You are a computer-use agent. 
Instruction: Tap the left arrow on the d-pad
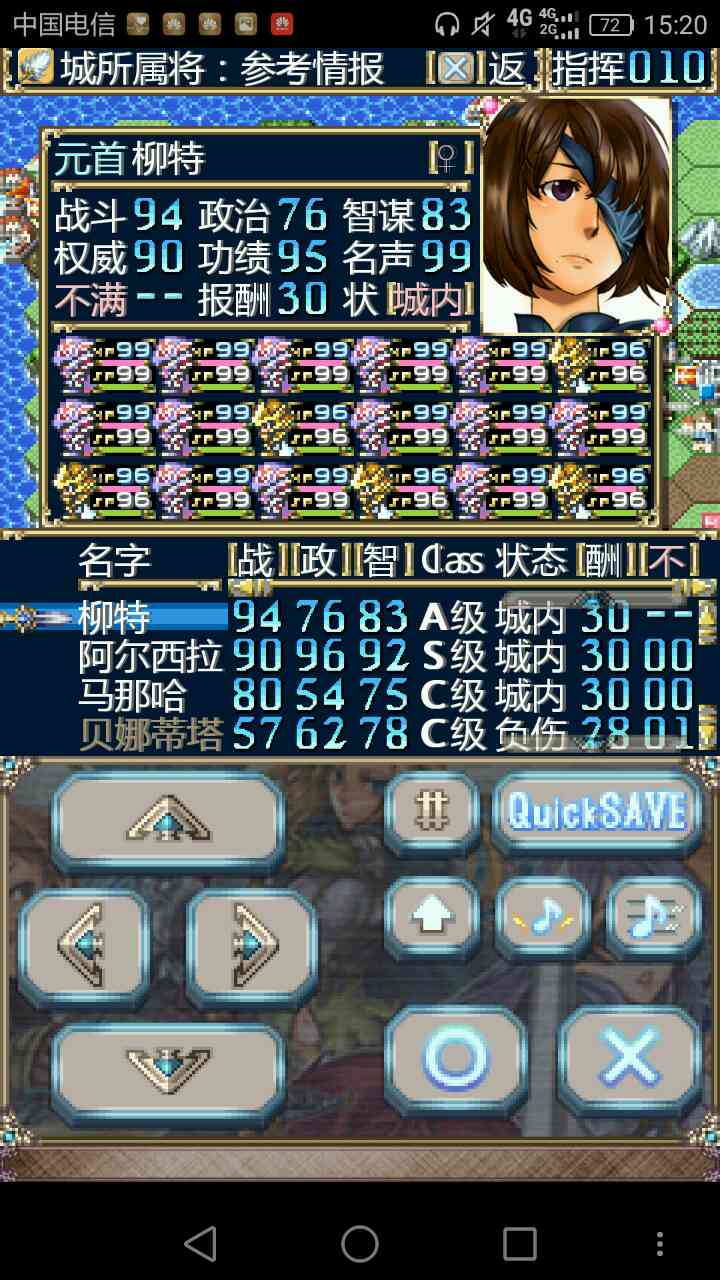click(x=84, y=946)
